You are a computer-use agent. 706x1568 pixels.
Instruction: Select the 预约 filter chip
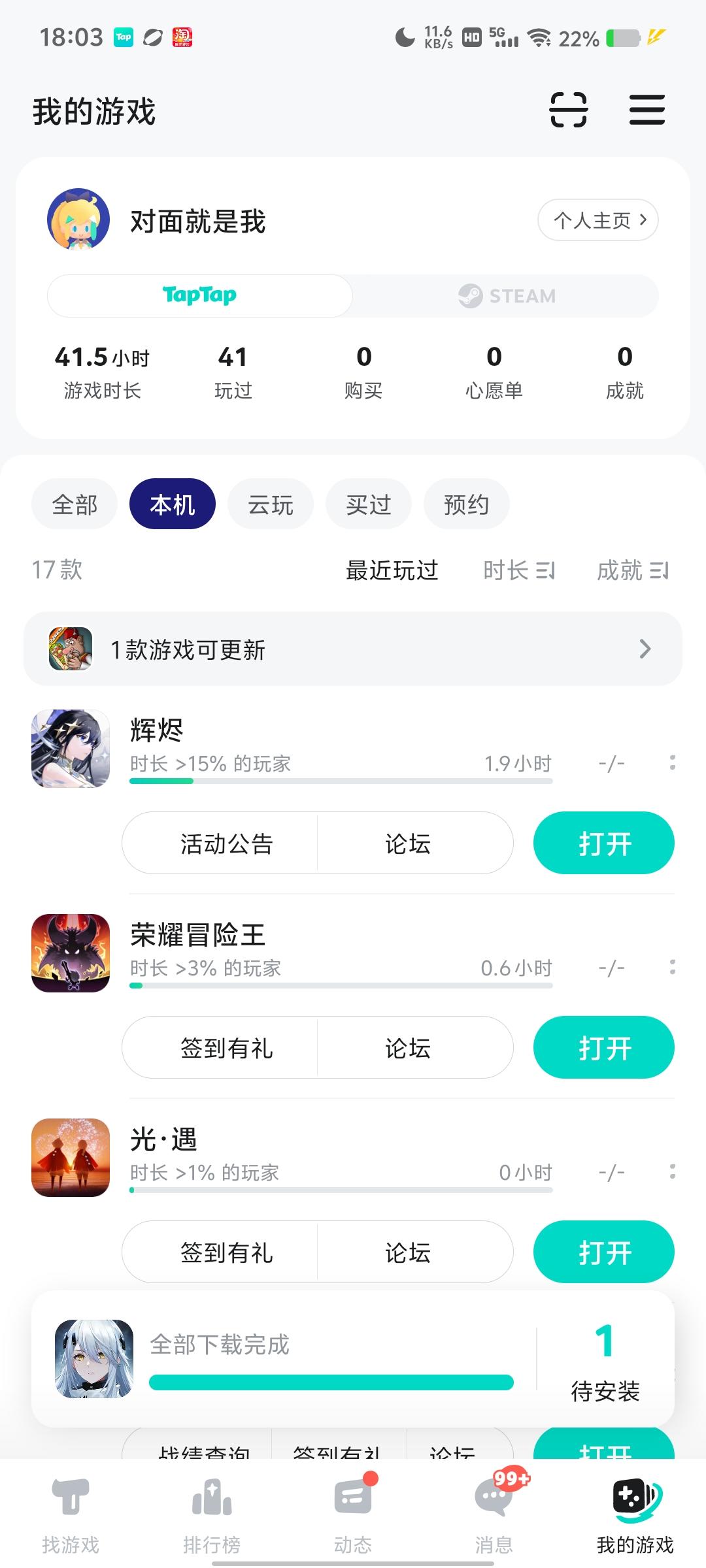pos(466,504)
